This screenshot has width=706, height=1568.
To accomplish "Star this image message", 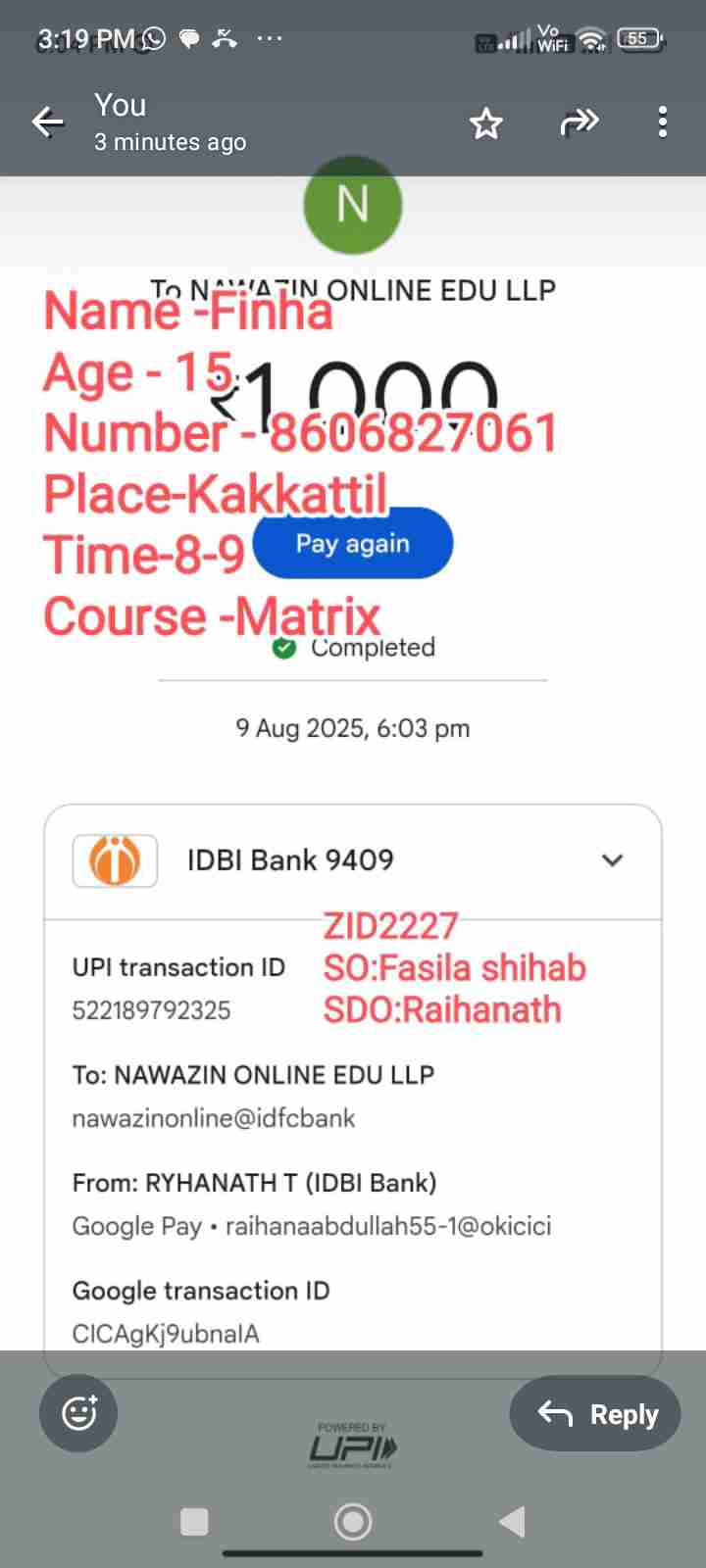I will click(x=485, y=123).
